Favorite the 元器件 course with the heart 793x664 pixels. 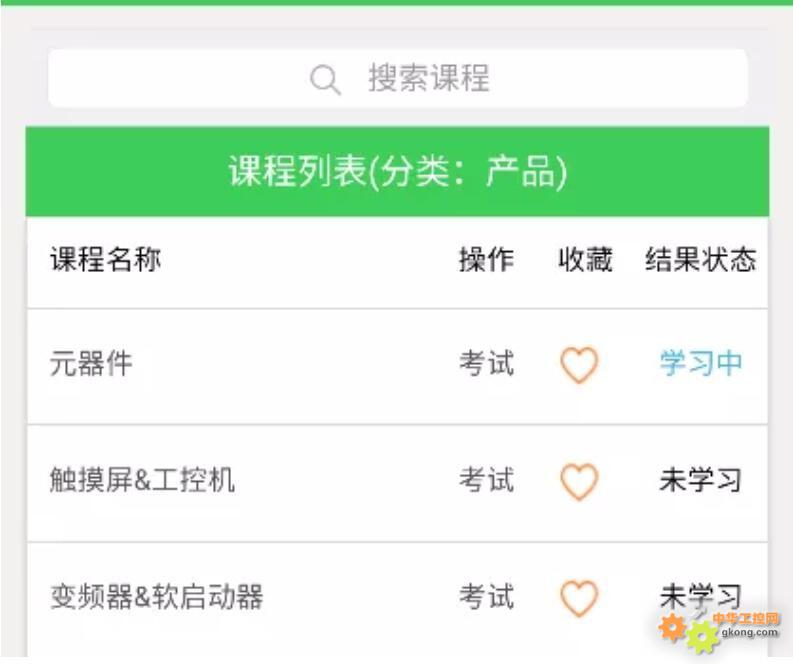click(x=578, y=365)
